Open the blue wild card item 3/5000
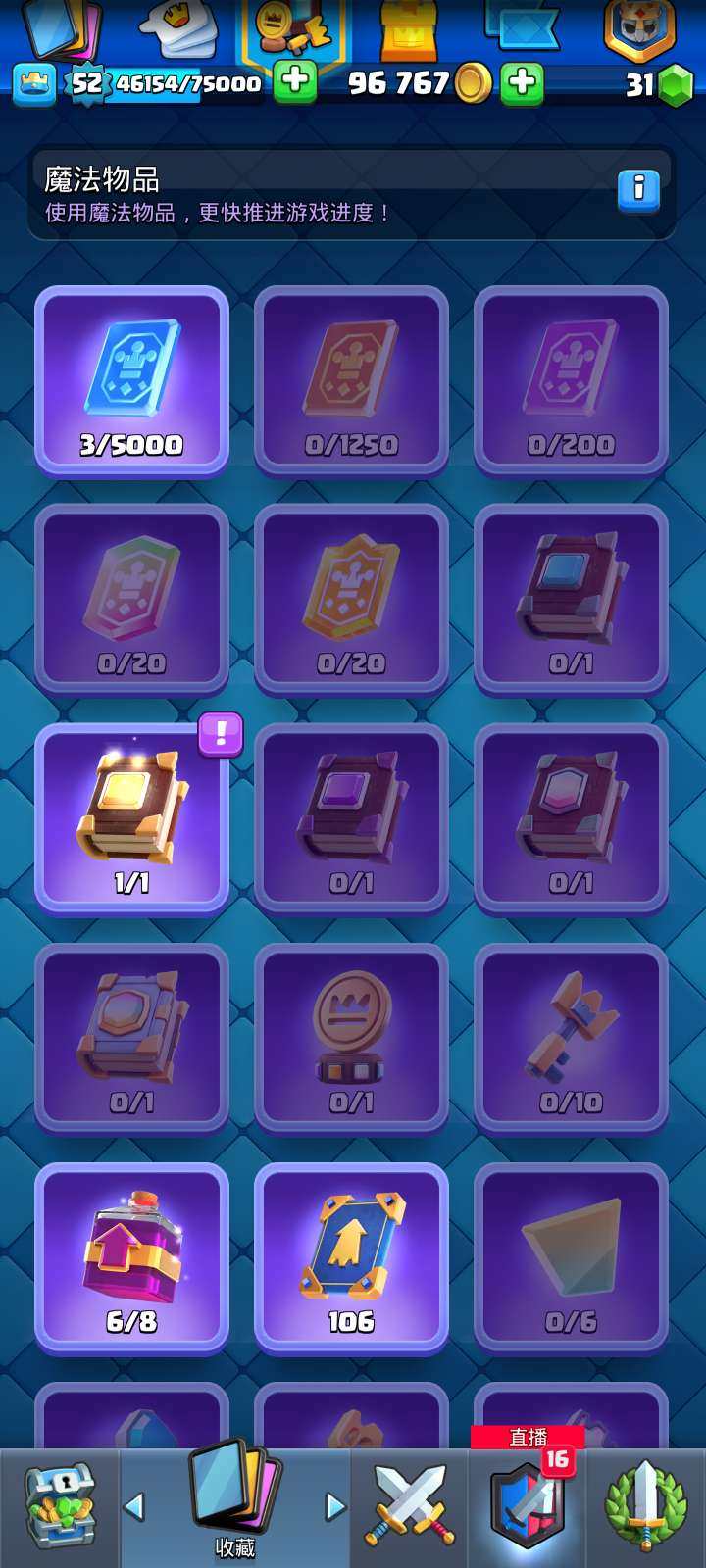706x1568 pixels. pos(131,380)
